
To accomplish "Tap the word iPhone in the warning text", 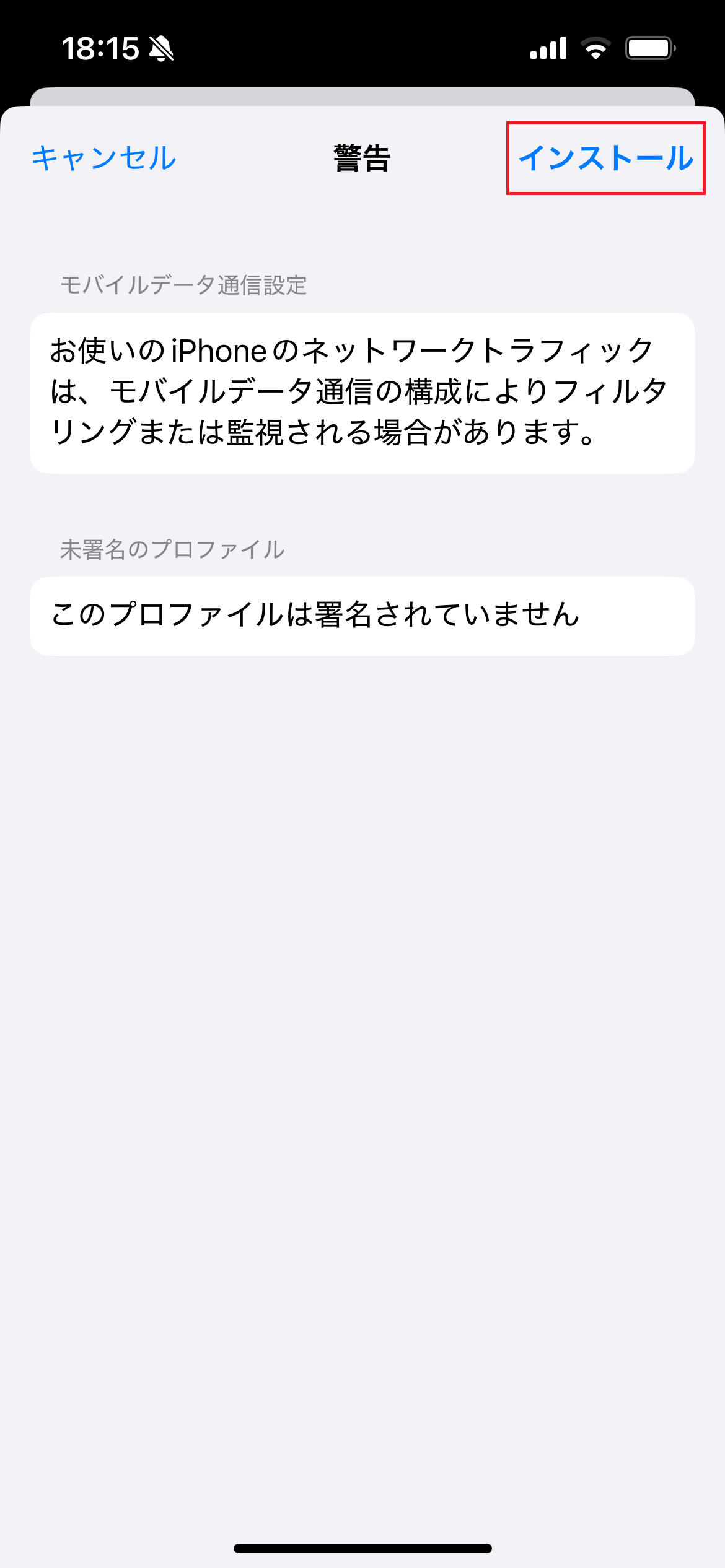I will (x=217, y=350).
